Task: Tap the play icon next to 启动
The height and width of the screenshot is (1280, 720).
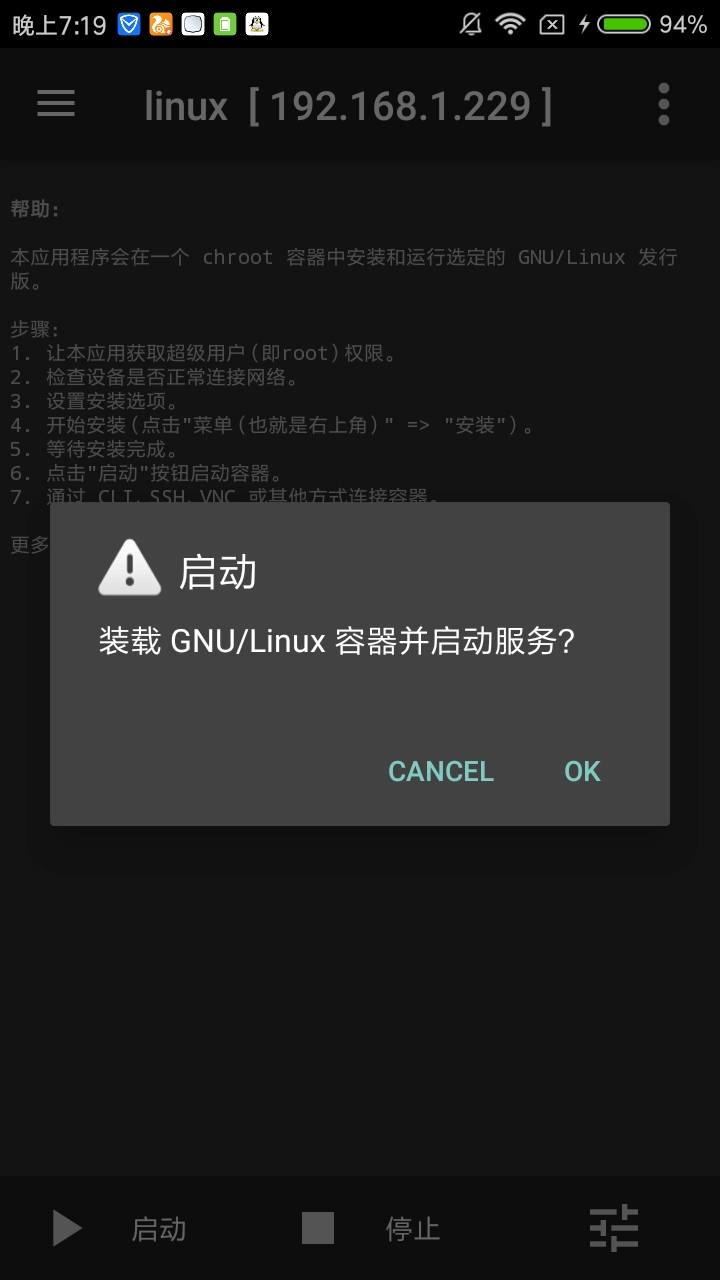Action: point(65,1228)
